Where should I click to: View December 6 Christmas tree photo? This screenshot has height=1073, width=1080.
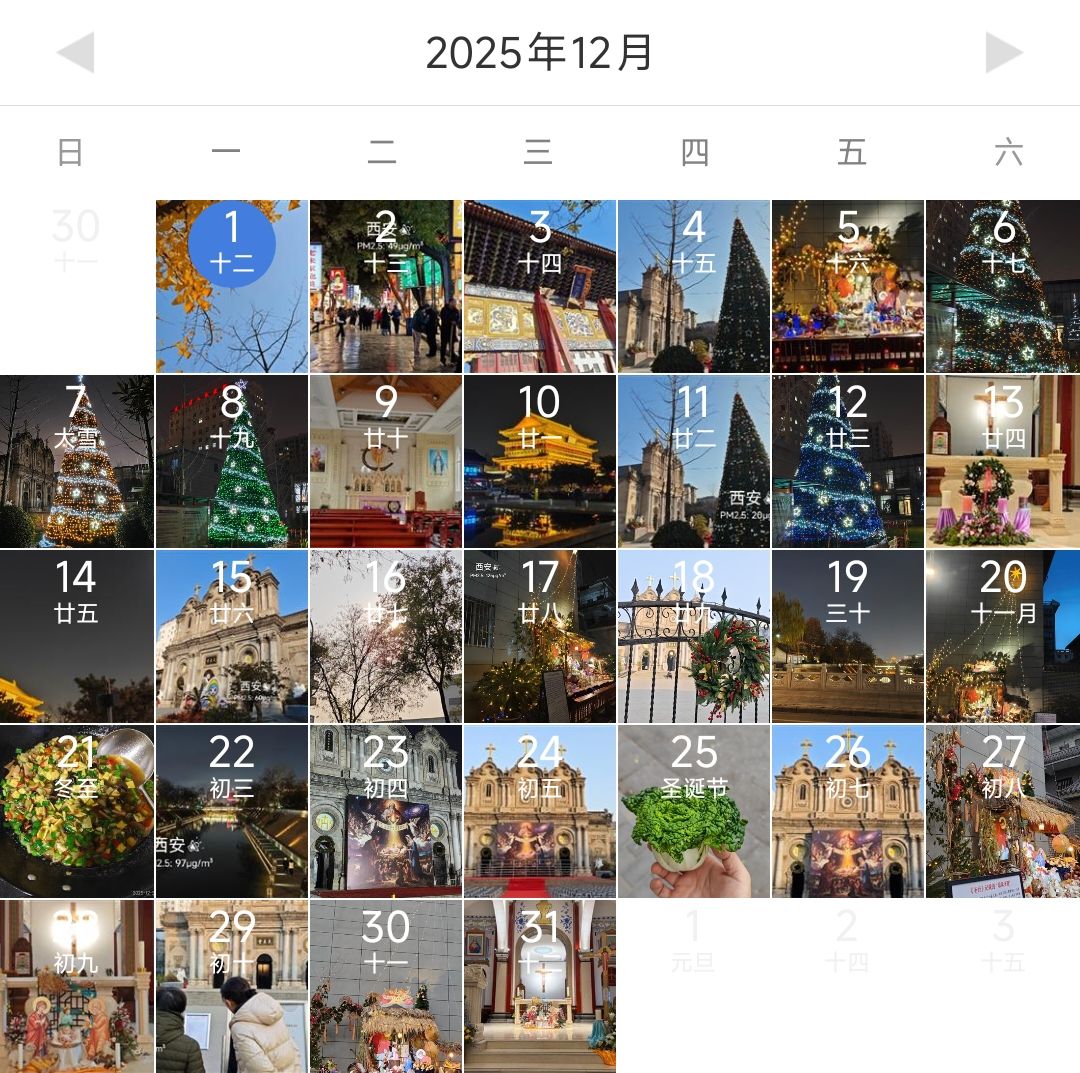pyautogui.click(x=1003, y=286)
